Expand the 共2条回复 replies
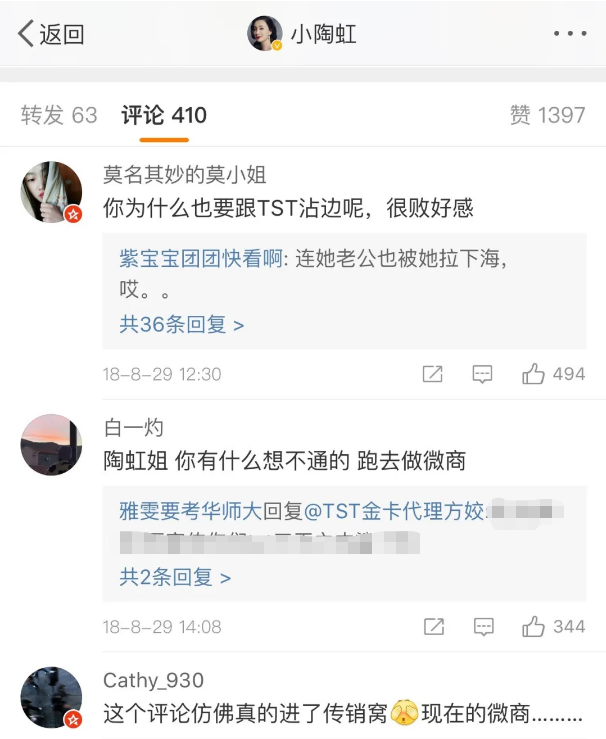 click(175, 577)
